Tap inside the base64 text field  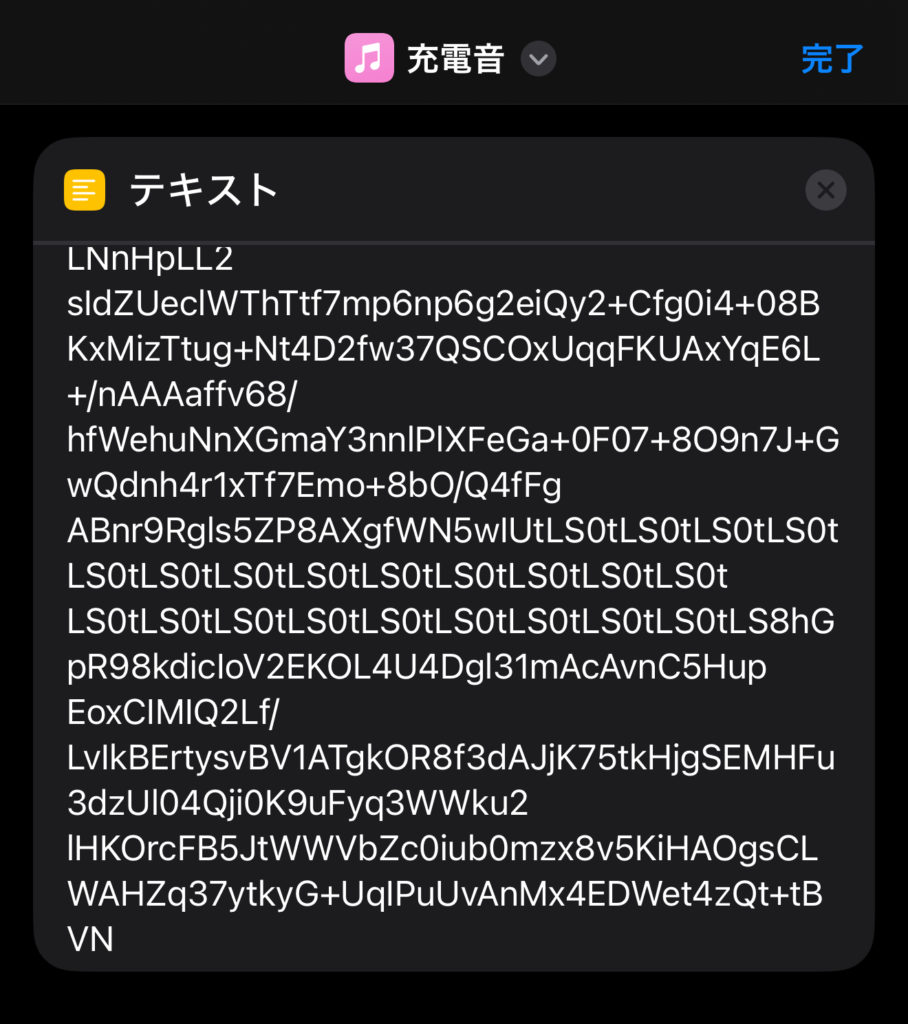pos(452,600)
